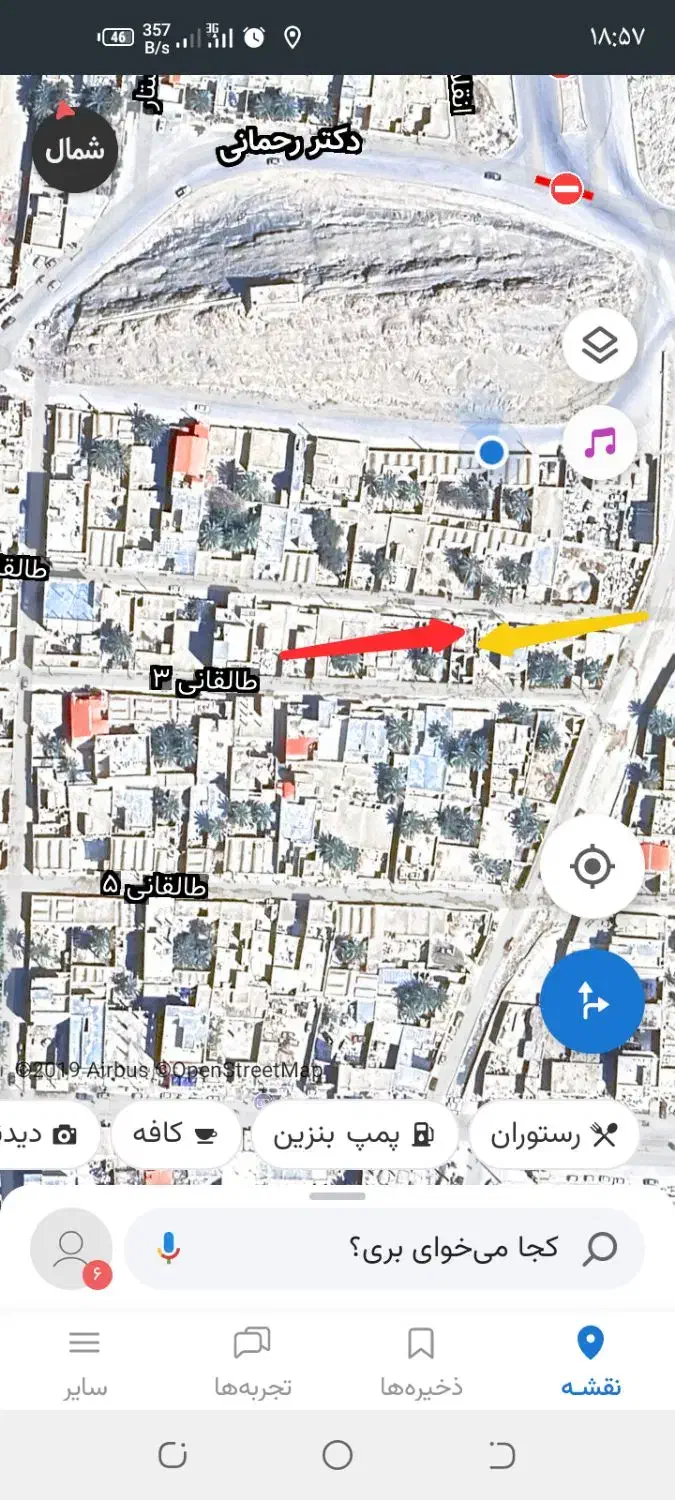This screenshot has width=675, height=1500.
Task: Start voice search with the microphone
Action: [168, 1248]
